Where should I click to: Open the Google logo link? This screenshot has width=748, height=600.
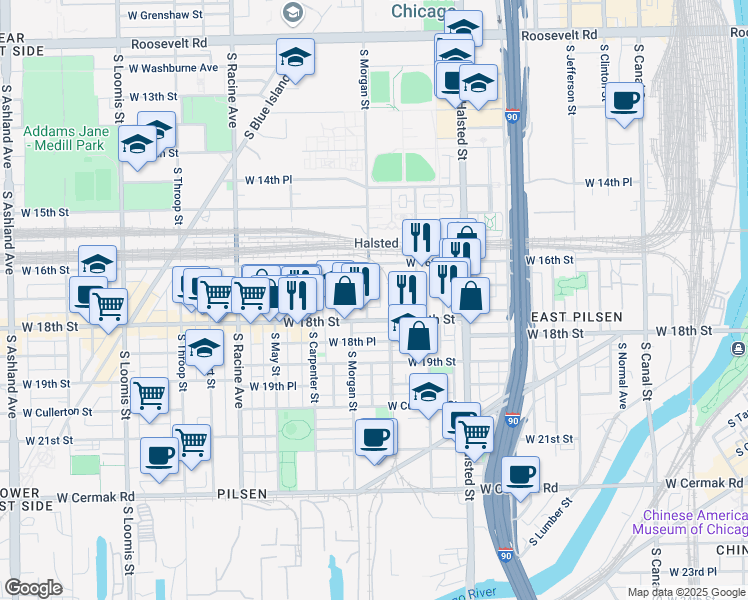34,588
